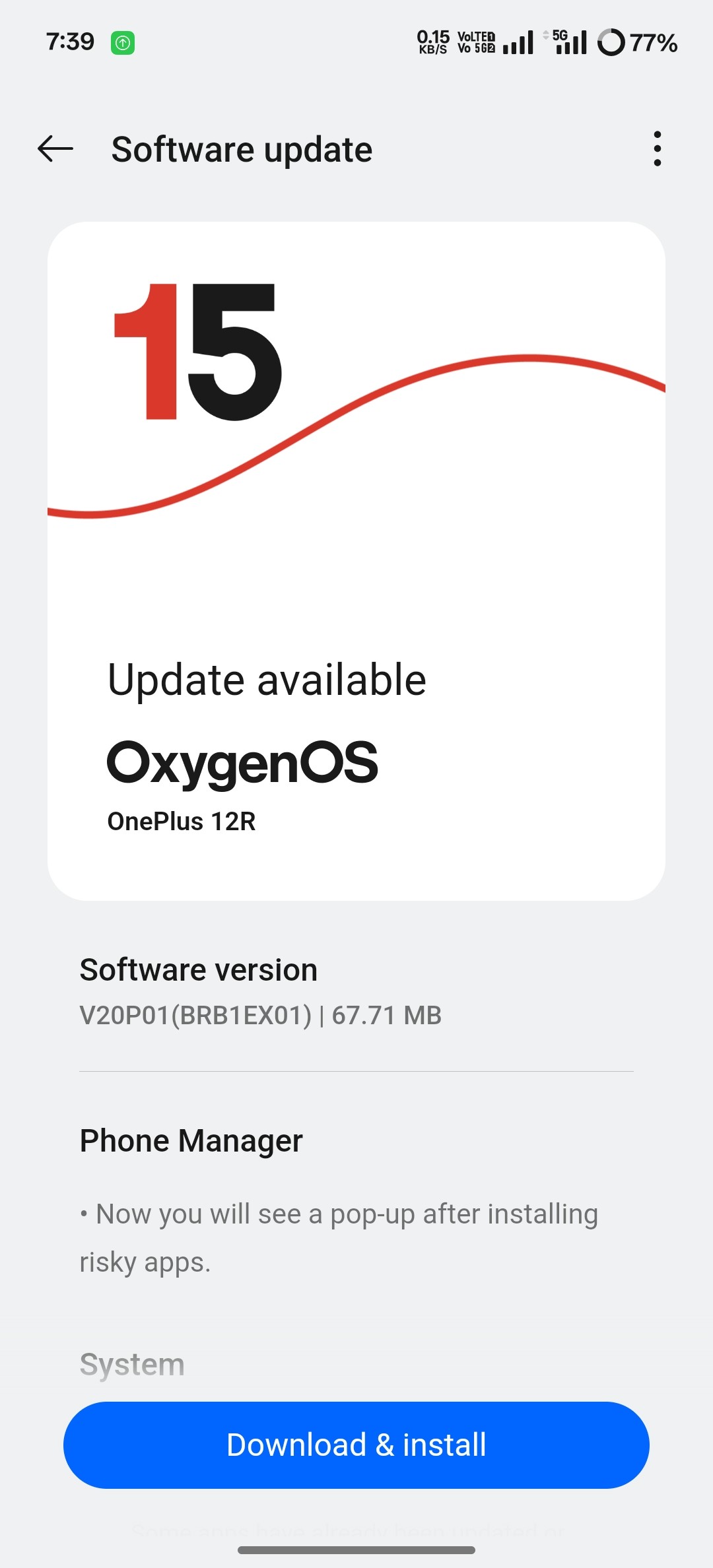713x1568 pixels.
Task: Go back from Software update
Action: click(55, 149)
